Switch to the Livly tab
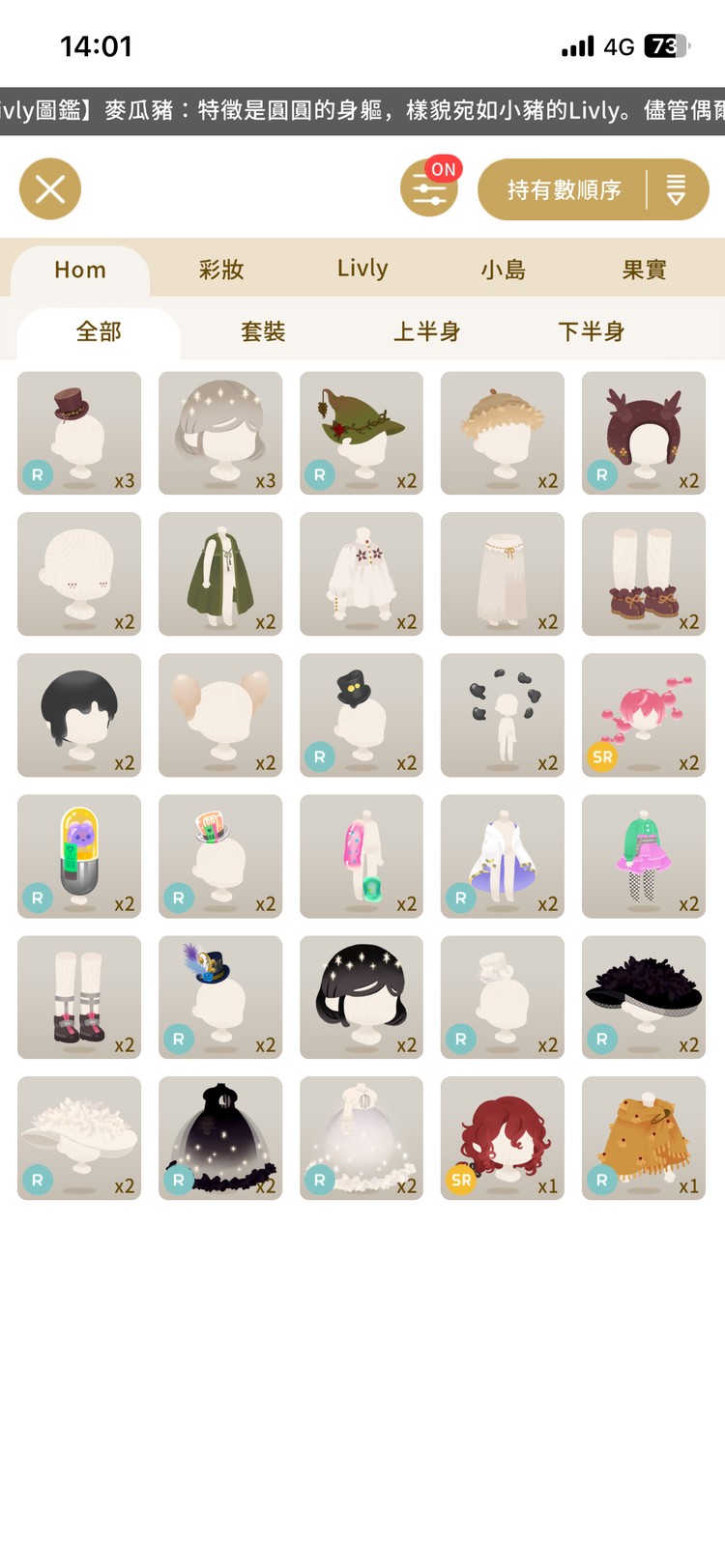Image resolution: width=725 pixels, height=1568 pixels. (x=362, y=269)
